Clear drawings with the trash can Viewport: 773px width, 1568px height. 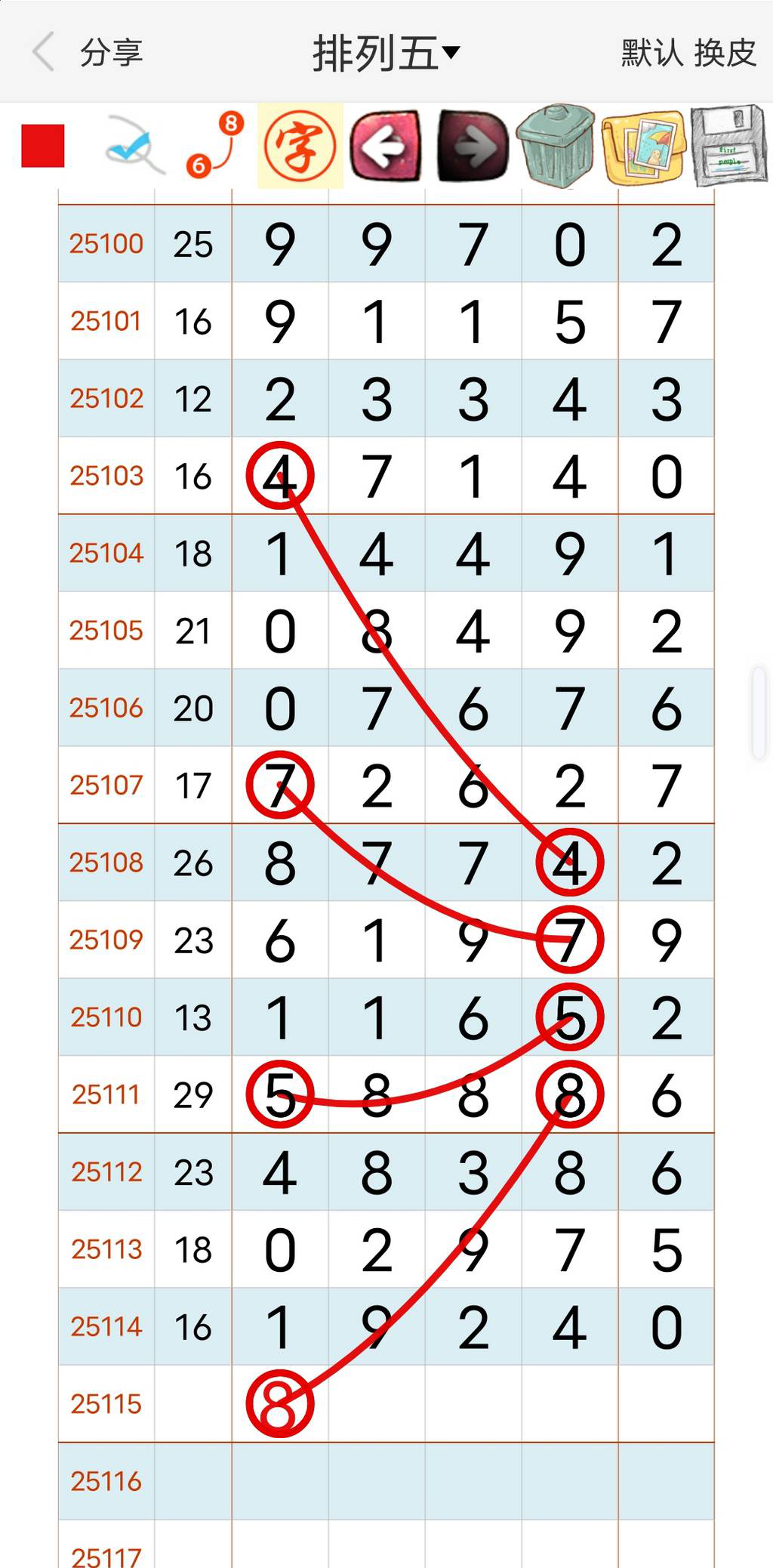[x=556, y=146]
